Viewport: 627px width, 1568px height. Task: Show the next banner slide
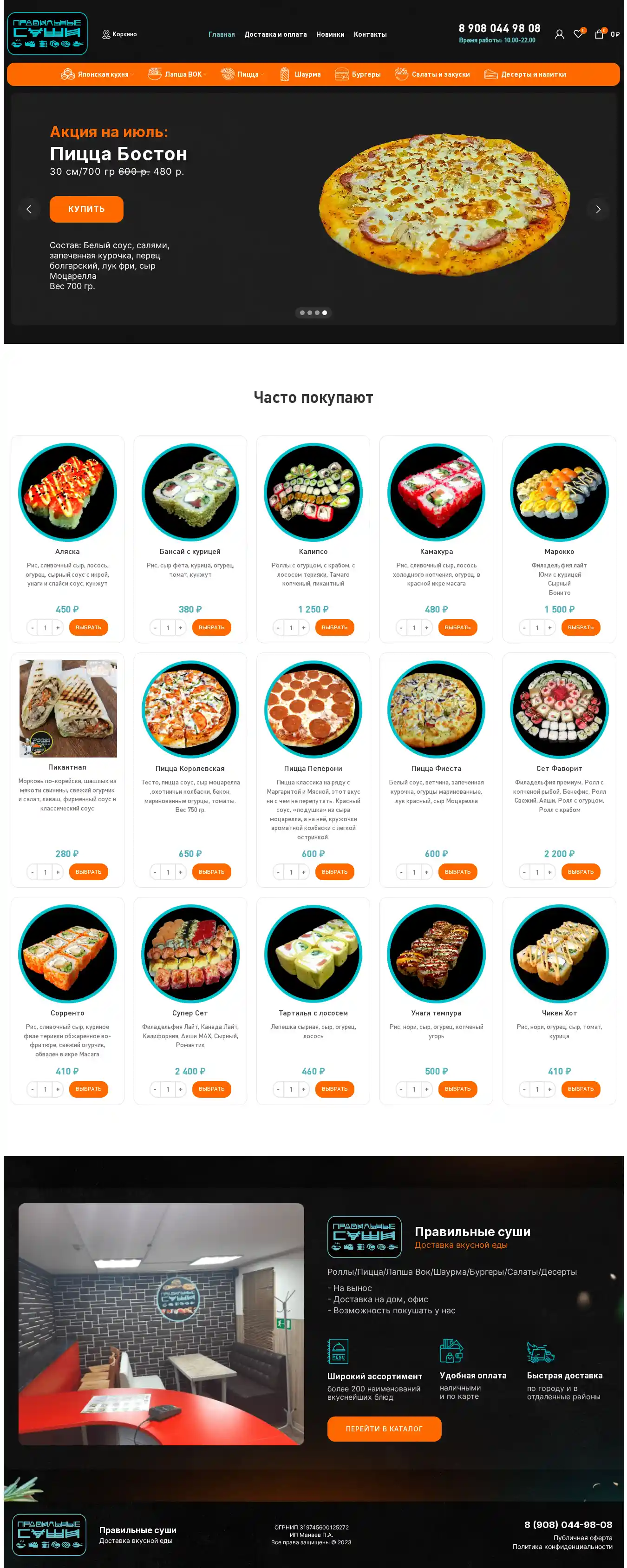click(x=598, y=210)
